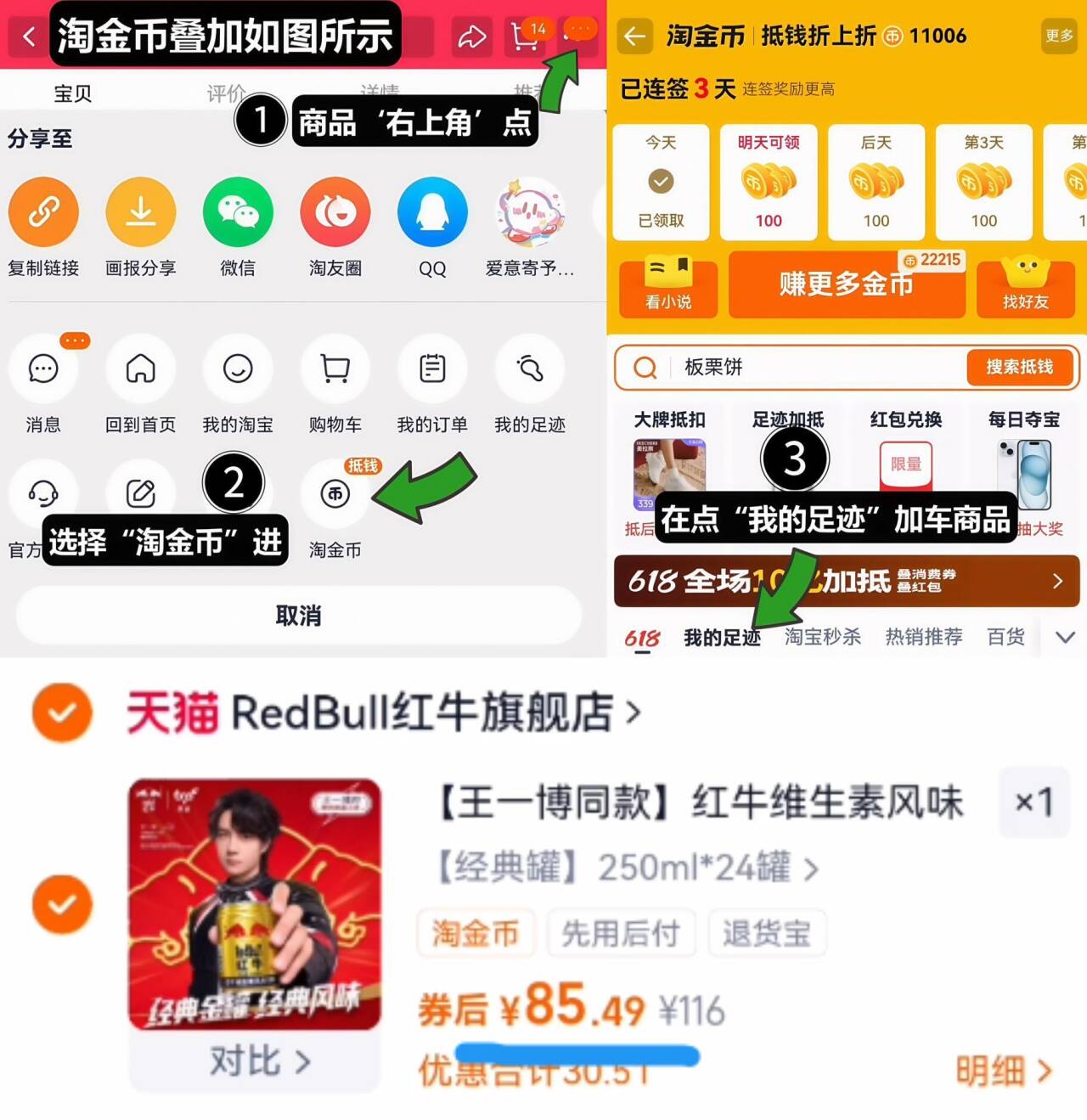
Task: Select the 淘宝秒杀 tab
Action: click(822, 637)
